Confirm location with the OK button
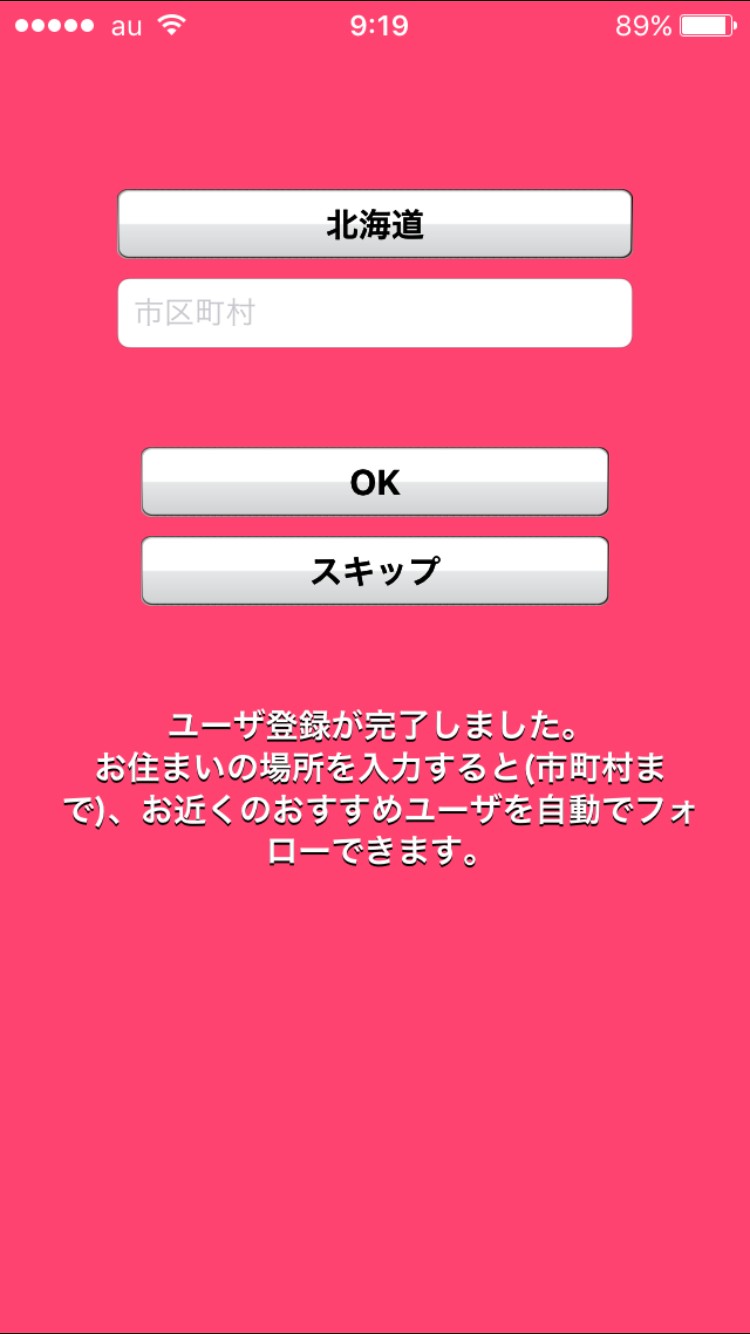This screenshot has height=1334, width=750. tap(375, 482)
